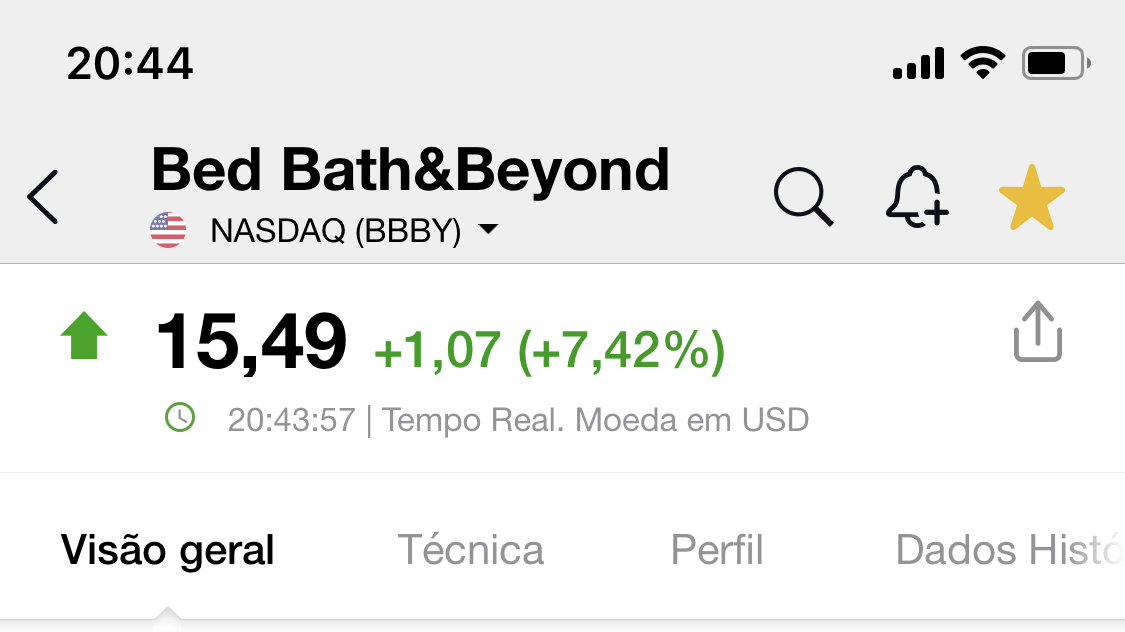This screenshot has height=632, width=1125.
Task: Go back using the header arrow
Action: (43, 196)
